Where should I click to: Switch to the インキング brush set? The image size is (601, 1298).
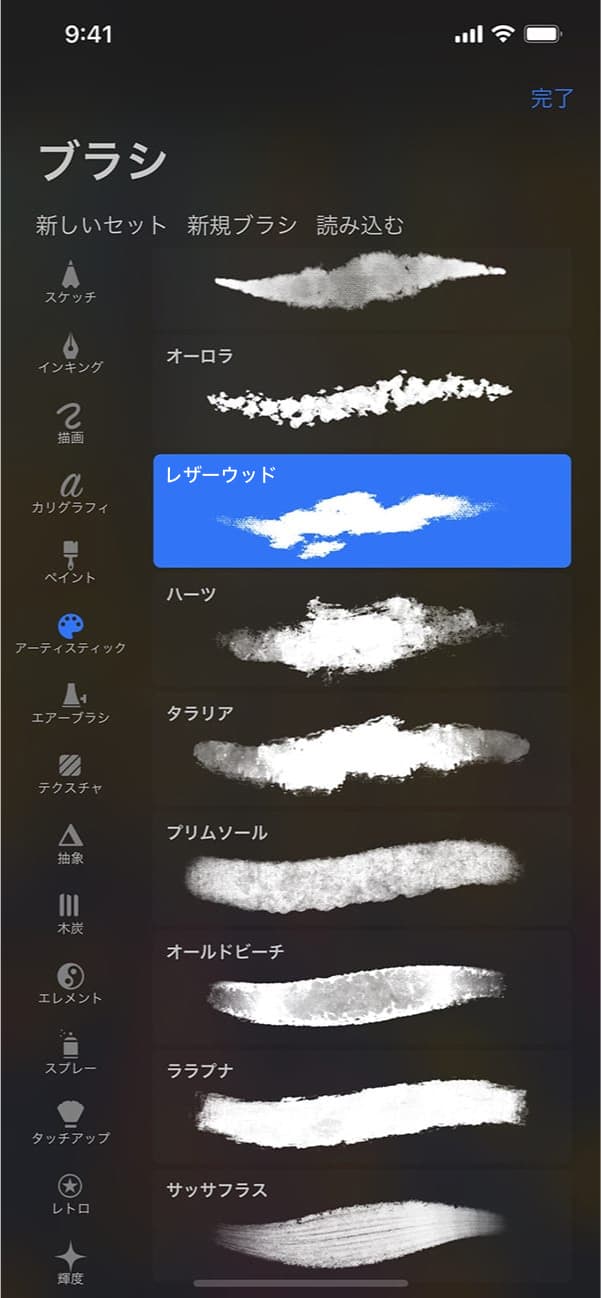70,353
